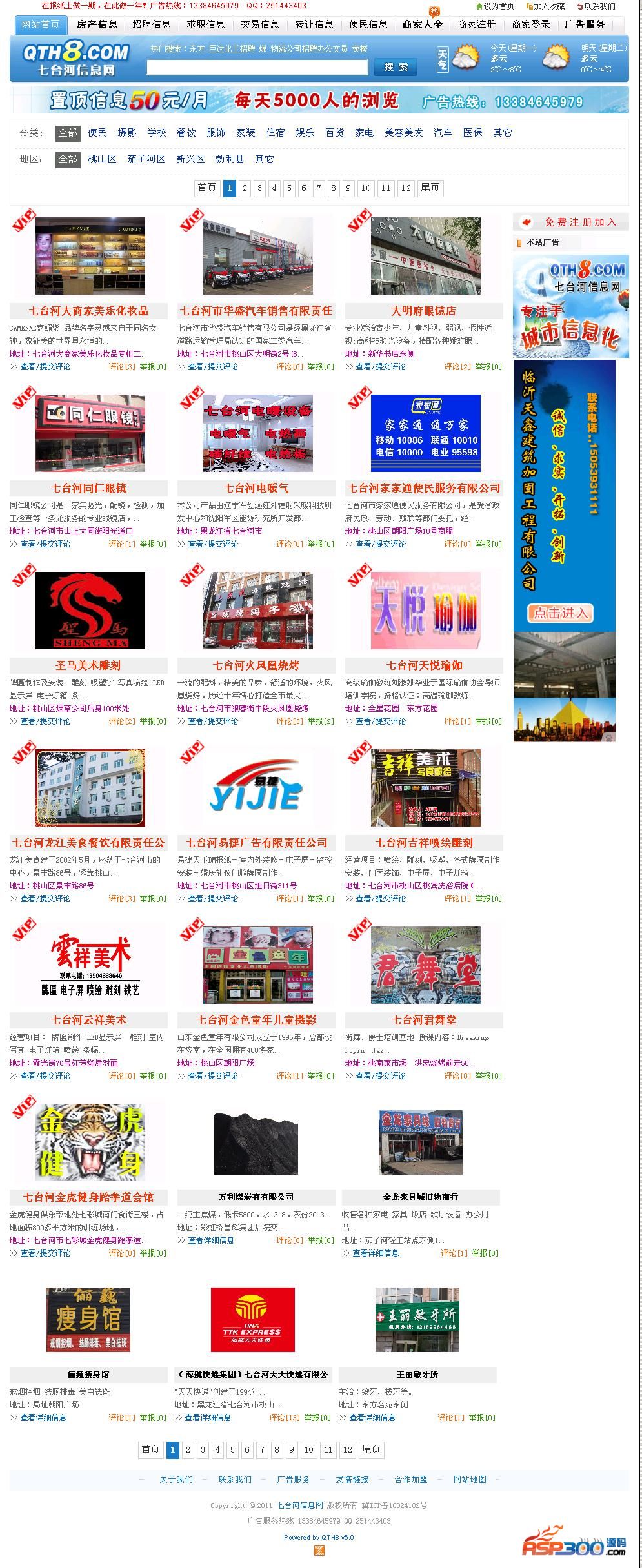
Task: Go to page 2 in top pagination
Action: tap(245, 188)
